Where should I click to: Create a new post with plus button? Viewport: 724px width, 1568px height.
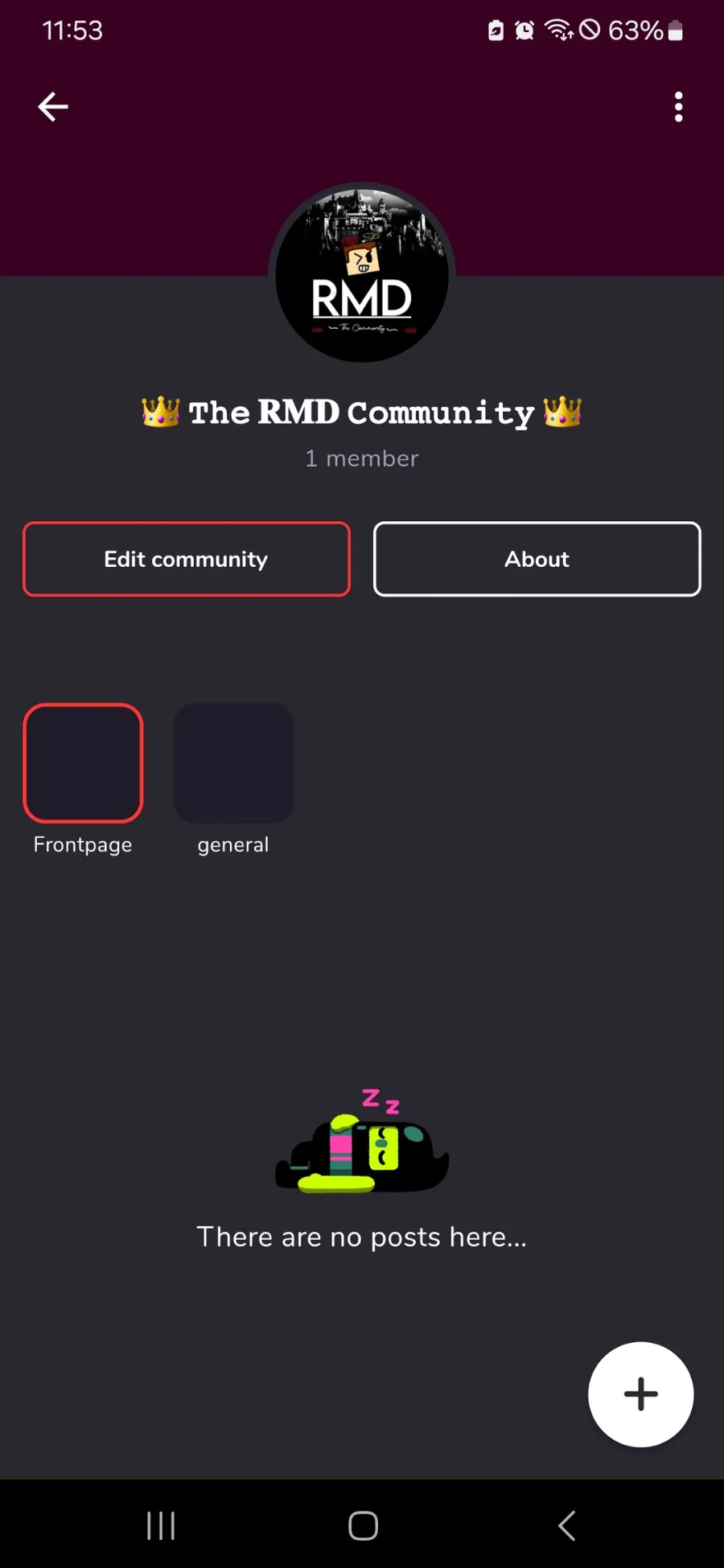click(640, 1394)
